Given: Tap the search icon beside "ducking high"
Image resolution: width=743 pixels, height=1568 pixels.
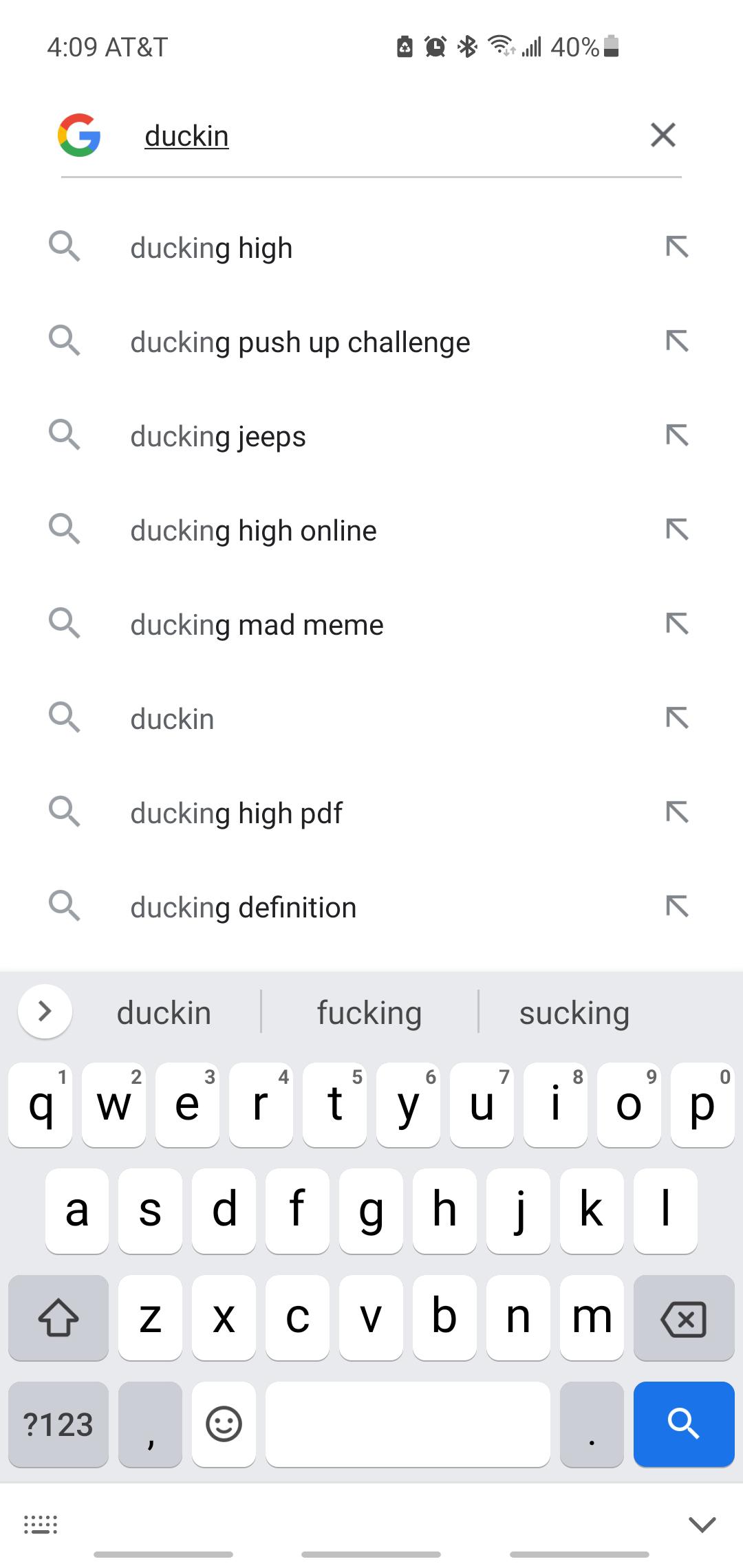Looking at the screenshot, I should pos(65,247).
